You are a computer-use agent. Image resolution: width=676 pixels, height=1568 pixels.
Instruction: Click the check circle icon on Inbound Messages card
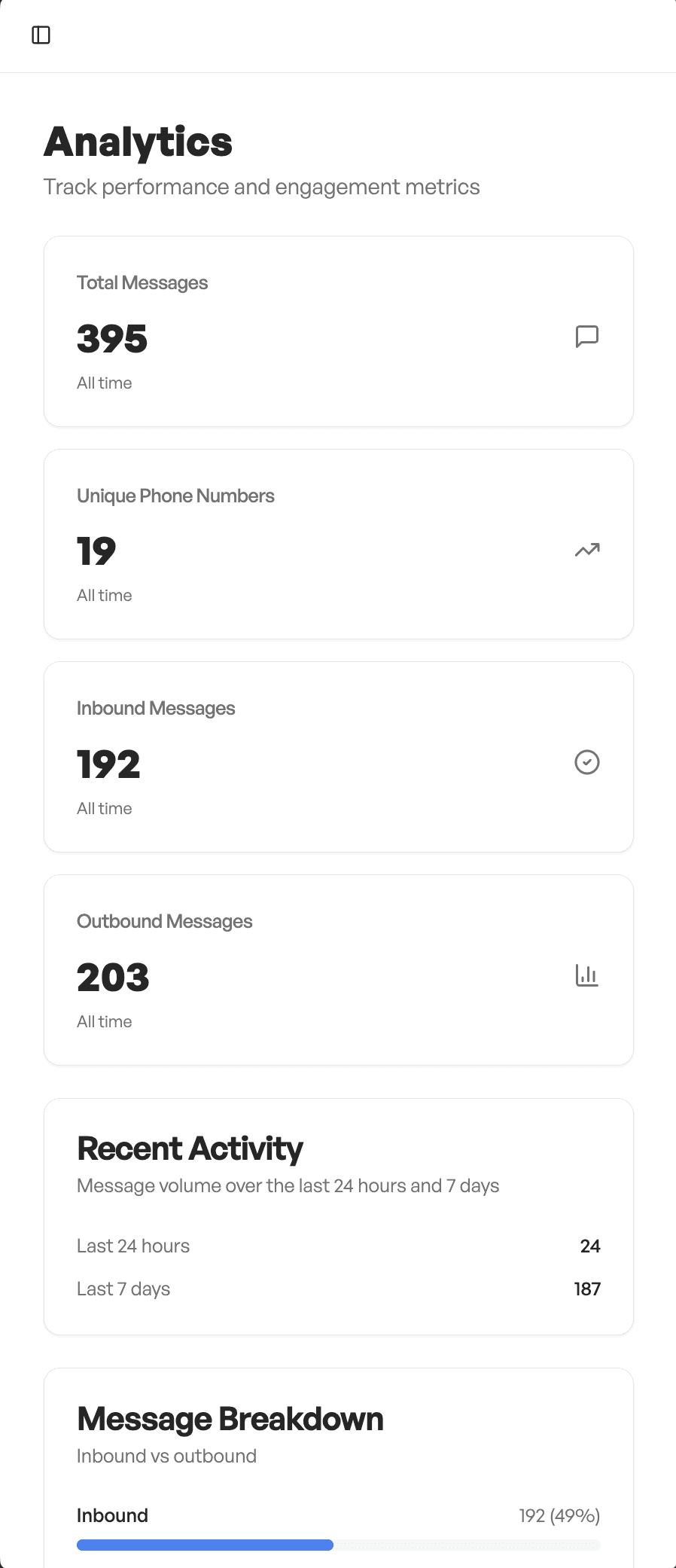coord(587,763)
